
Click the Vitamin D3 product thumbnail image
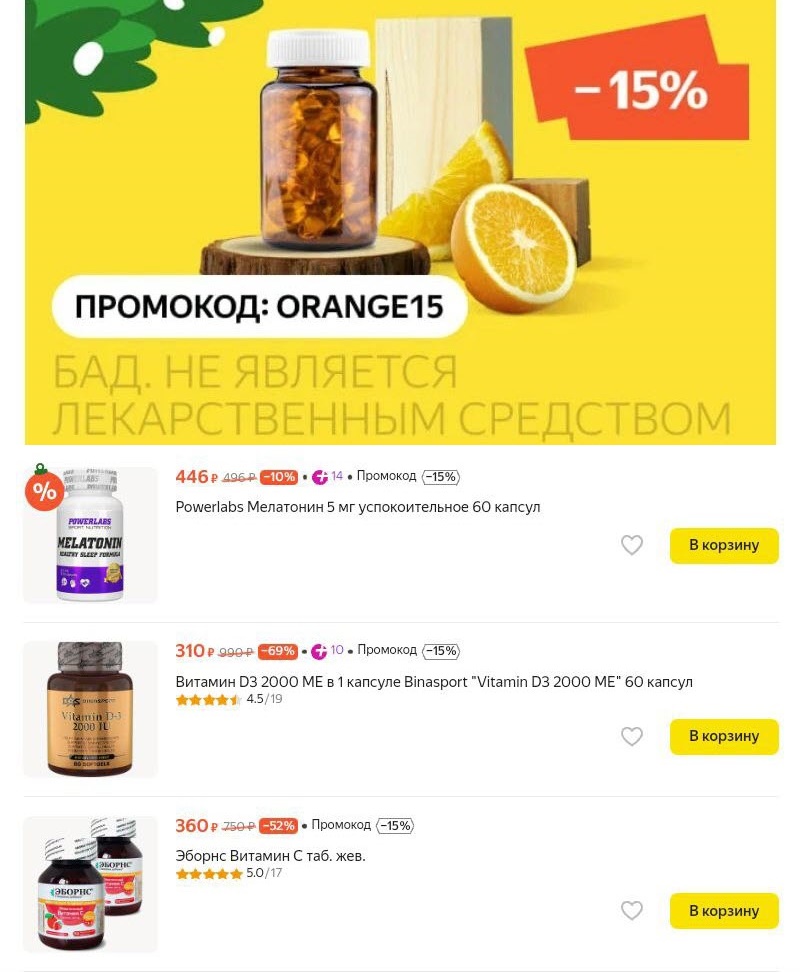[90, 709]
